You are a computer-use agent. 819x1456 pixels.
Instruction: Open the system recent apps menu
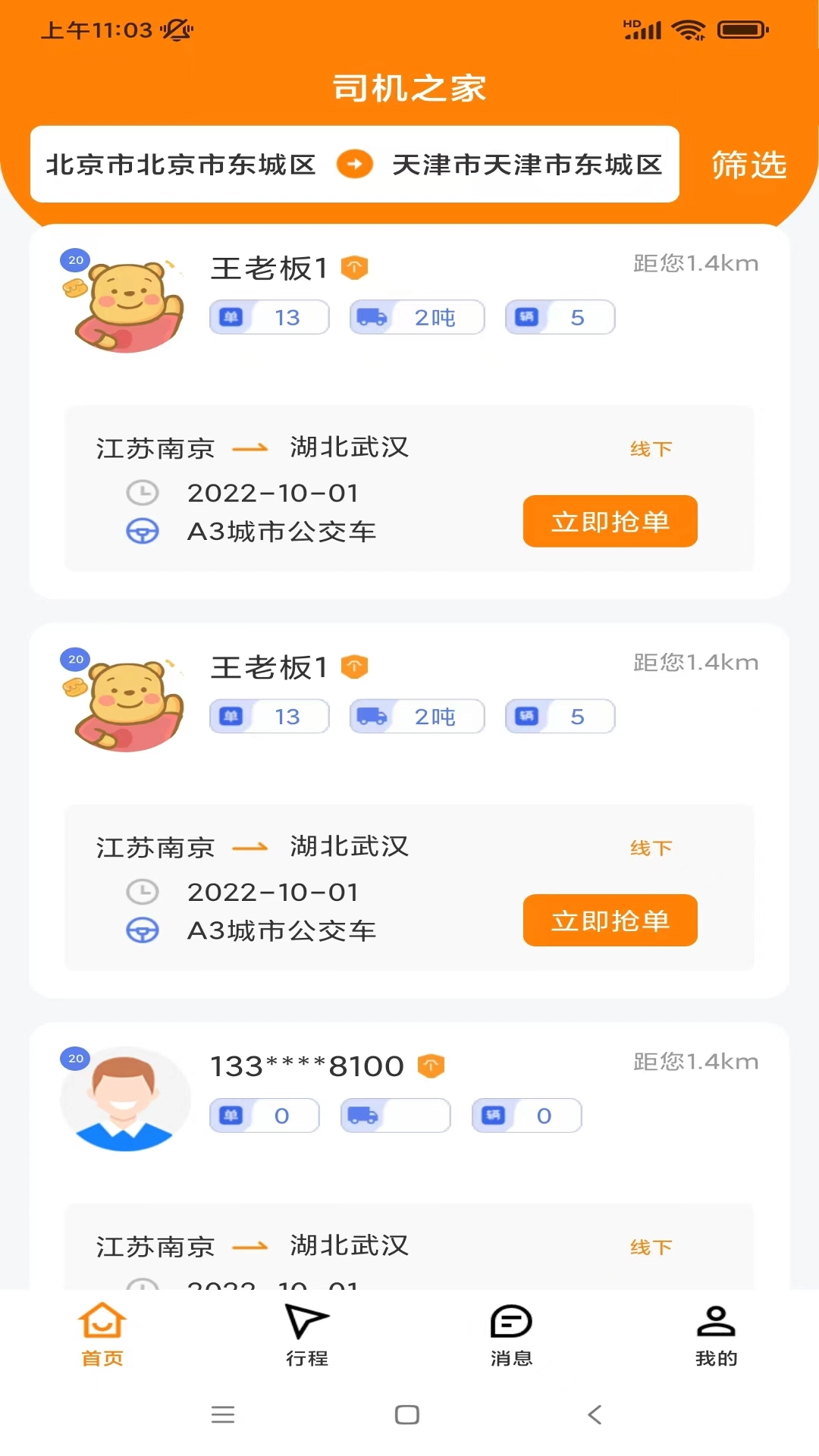click(x=223, y=1414)
